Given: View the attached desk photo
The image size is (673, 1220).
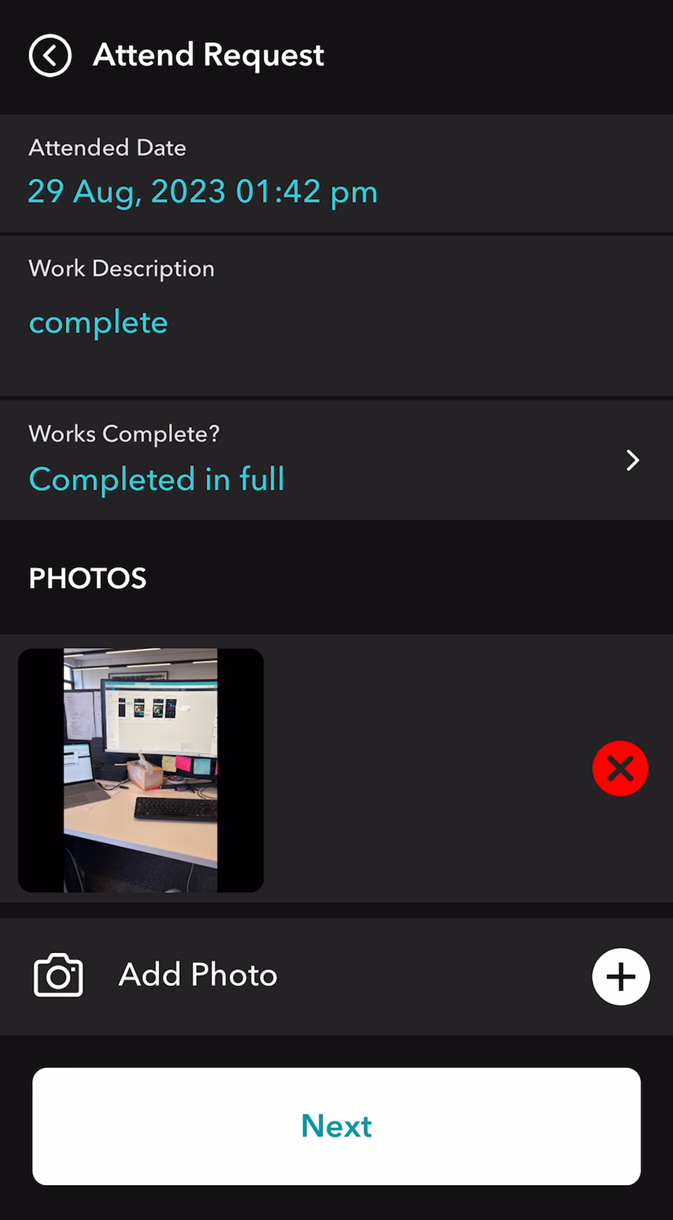Looking at the screenshot, I should click(x=141, y=770).
